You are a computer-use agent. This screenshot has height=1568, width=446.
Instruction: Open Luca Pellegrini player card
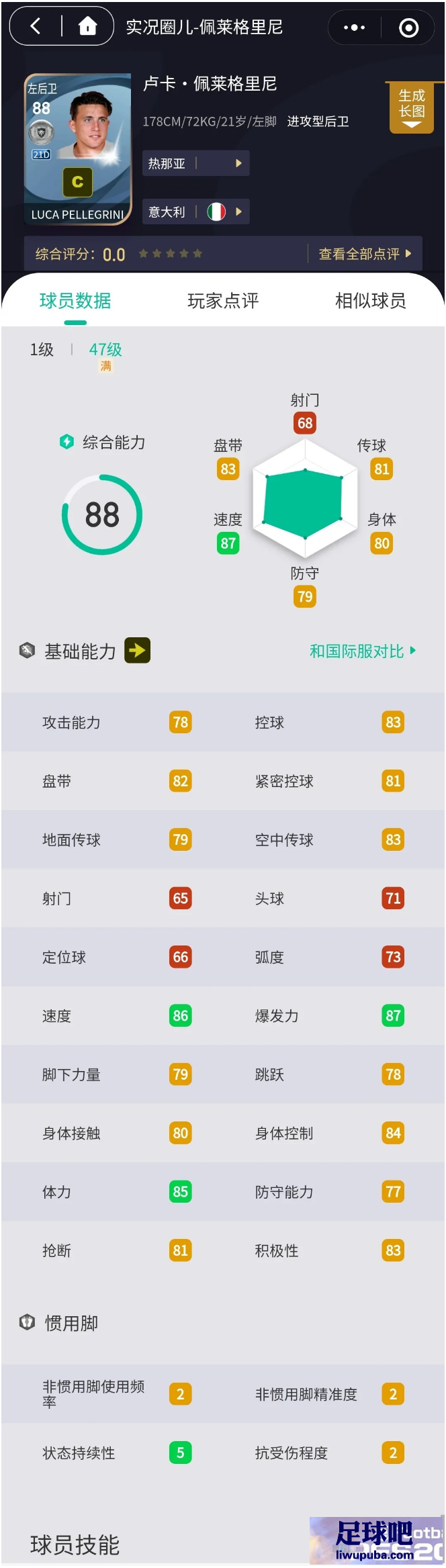pyautogui.click(x=77, y=148)
